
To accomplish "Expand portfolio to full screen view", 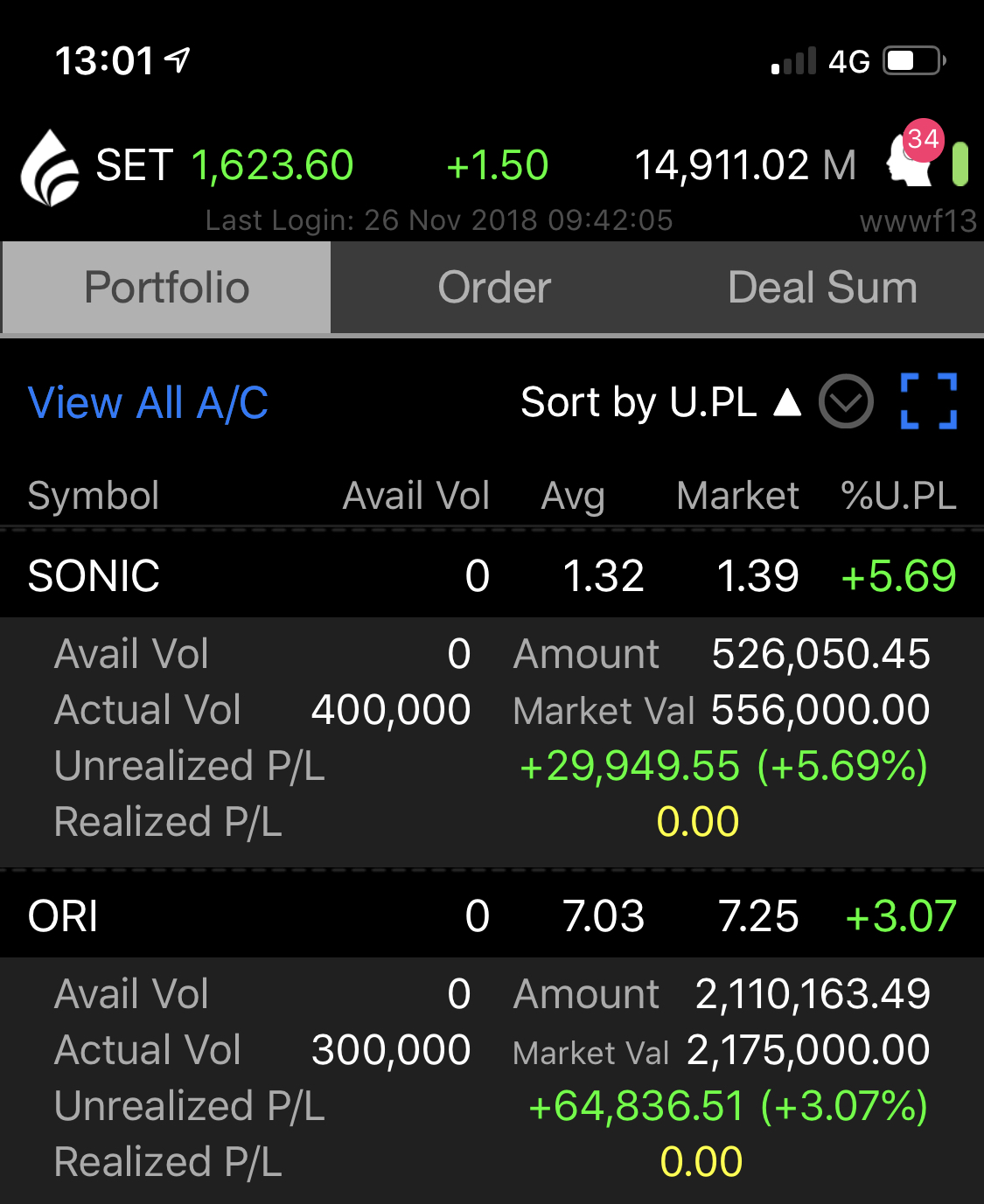I will click(928, 401).
